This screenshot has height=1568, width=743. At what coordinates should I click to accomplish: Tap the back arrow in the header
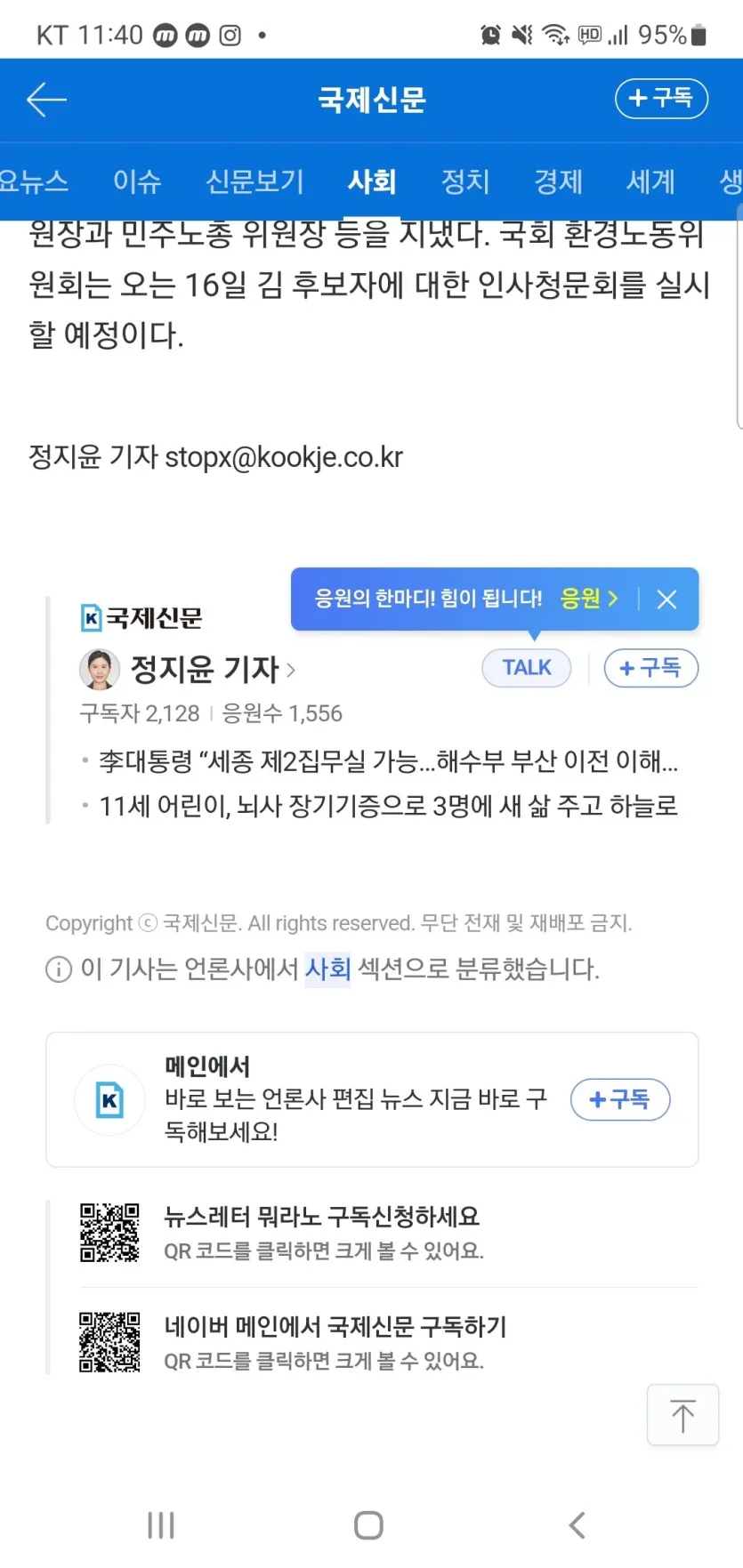[44, 100]
